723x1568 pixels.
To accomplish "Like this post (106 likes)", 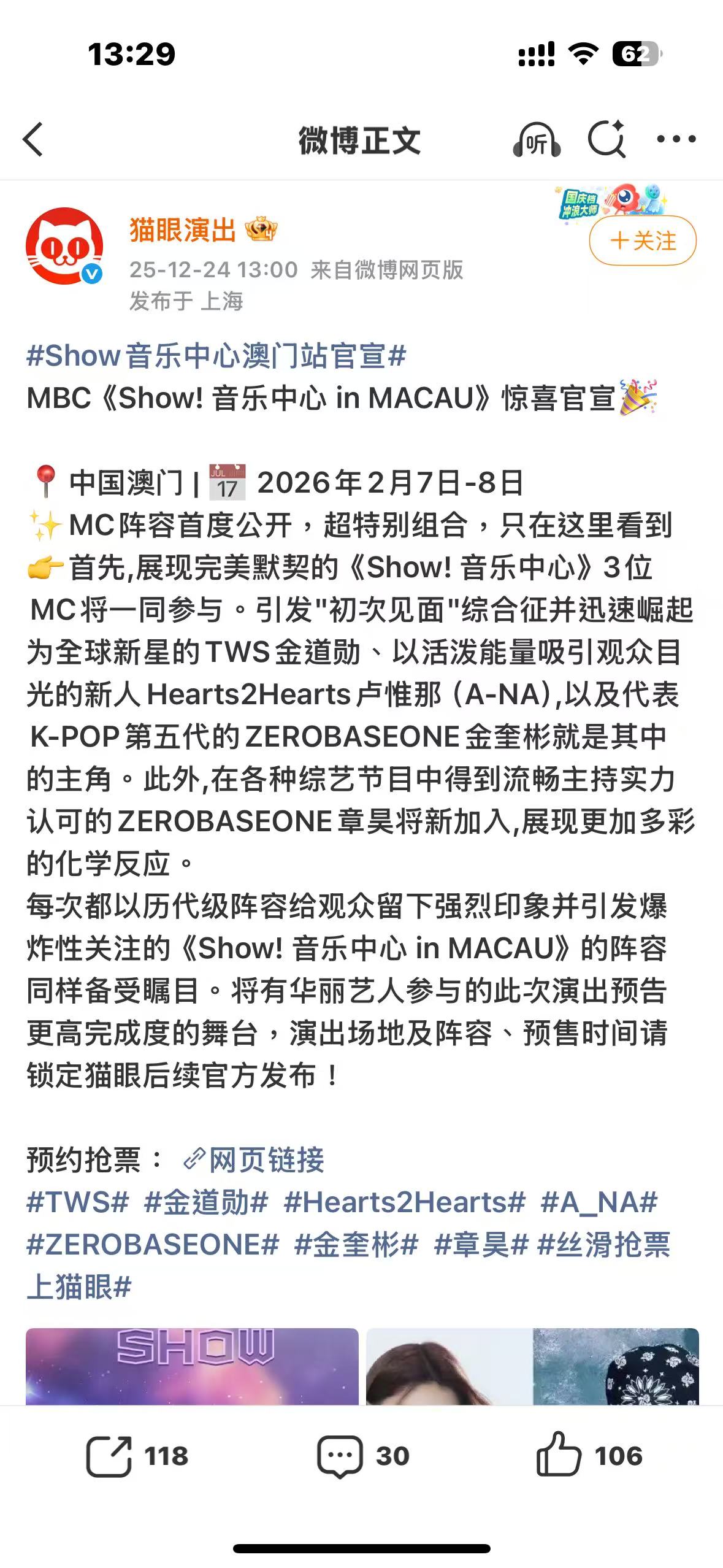I will point(589,1456).
